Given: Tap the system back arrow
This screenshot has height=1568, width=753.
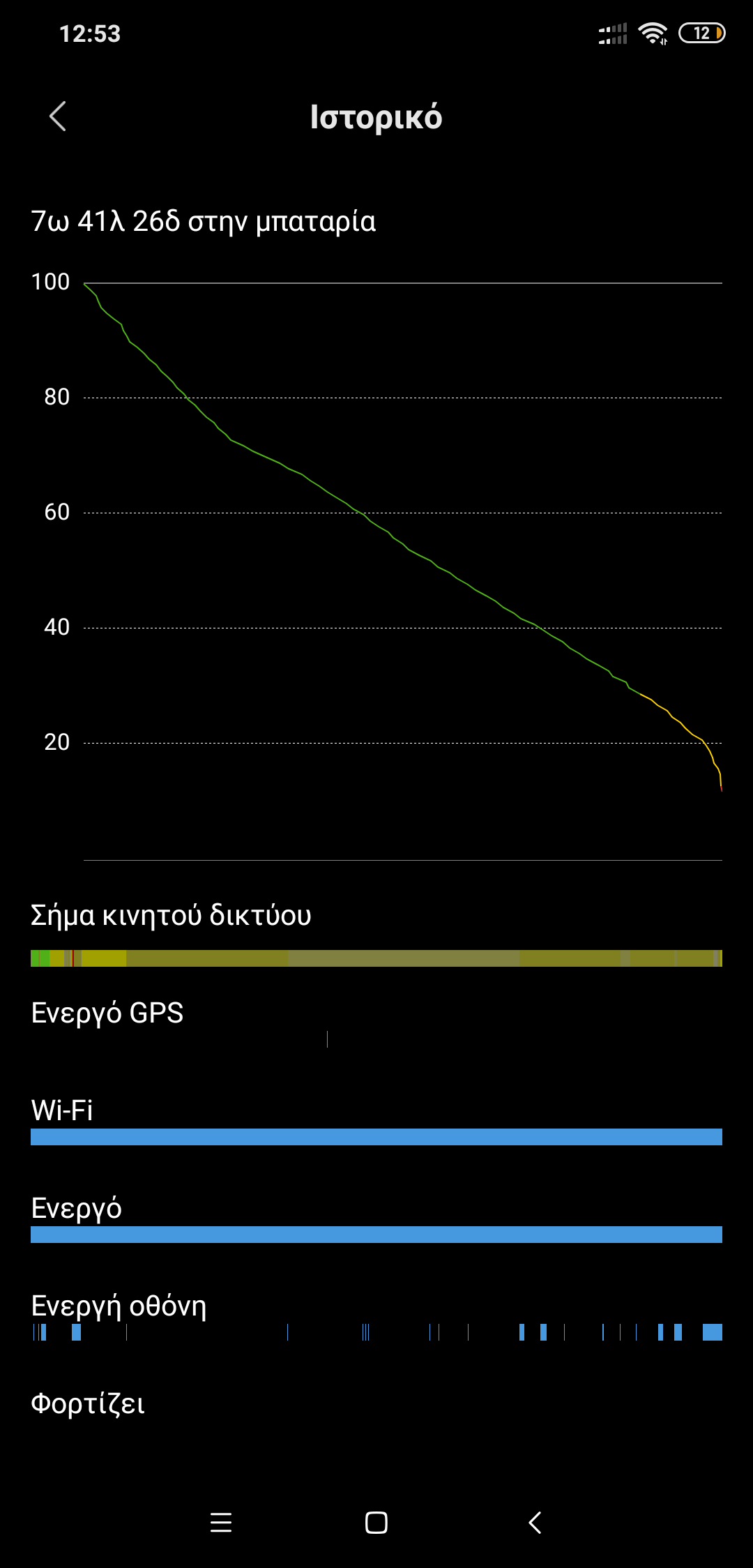Looking at the screenshot, I should [x=535, y=1522].
